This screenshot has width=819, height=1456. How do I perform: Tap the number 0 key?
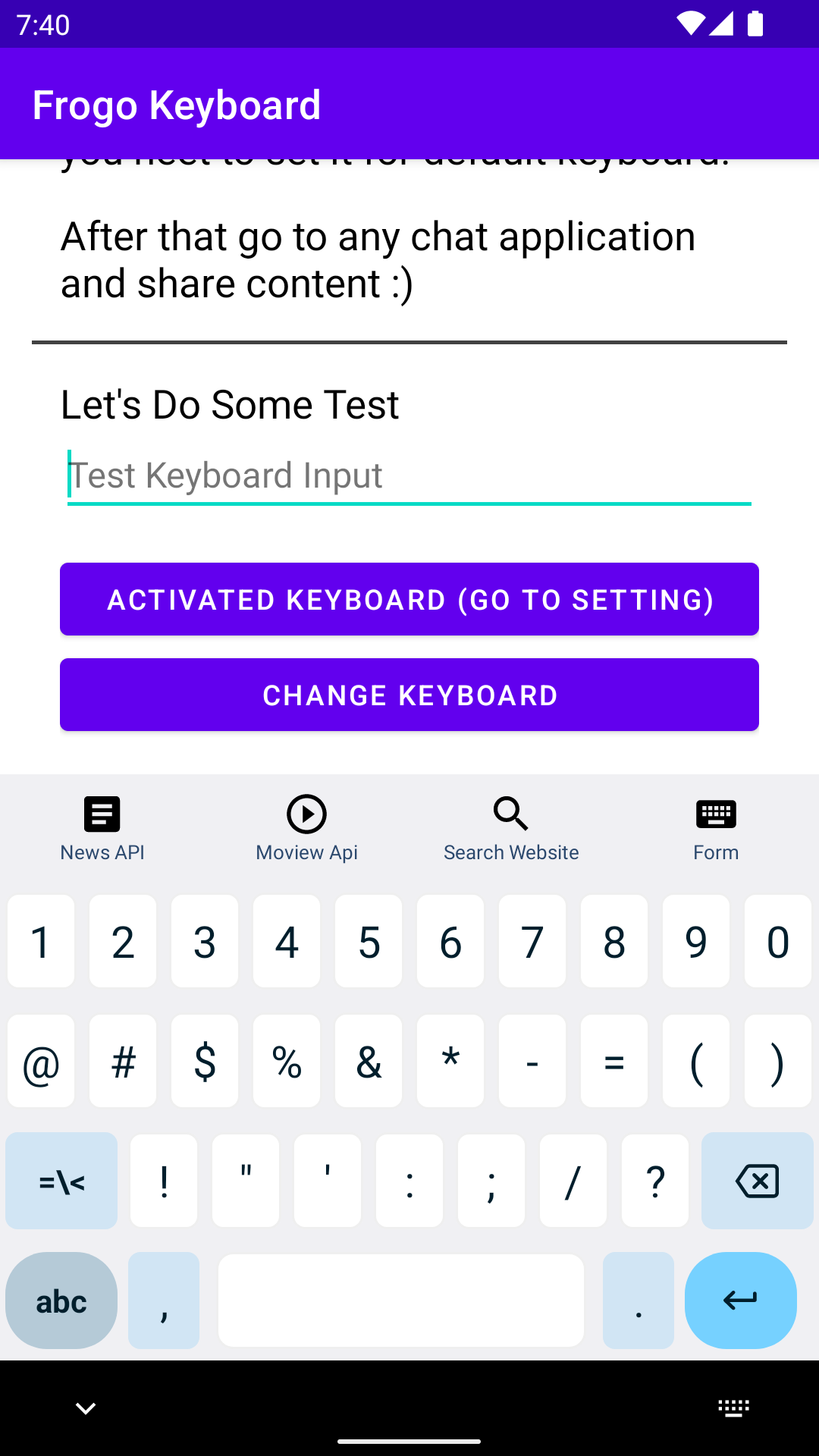(778, 941)
